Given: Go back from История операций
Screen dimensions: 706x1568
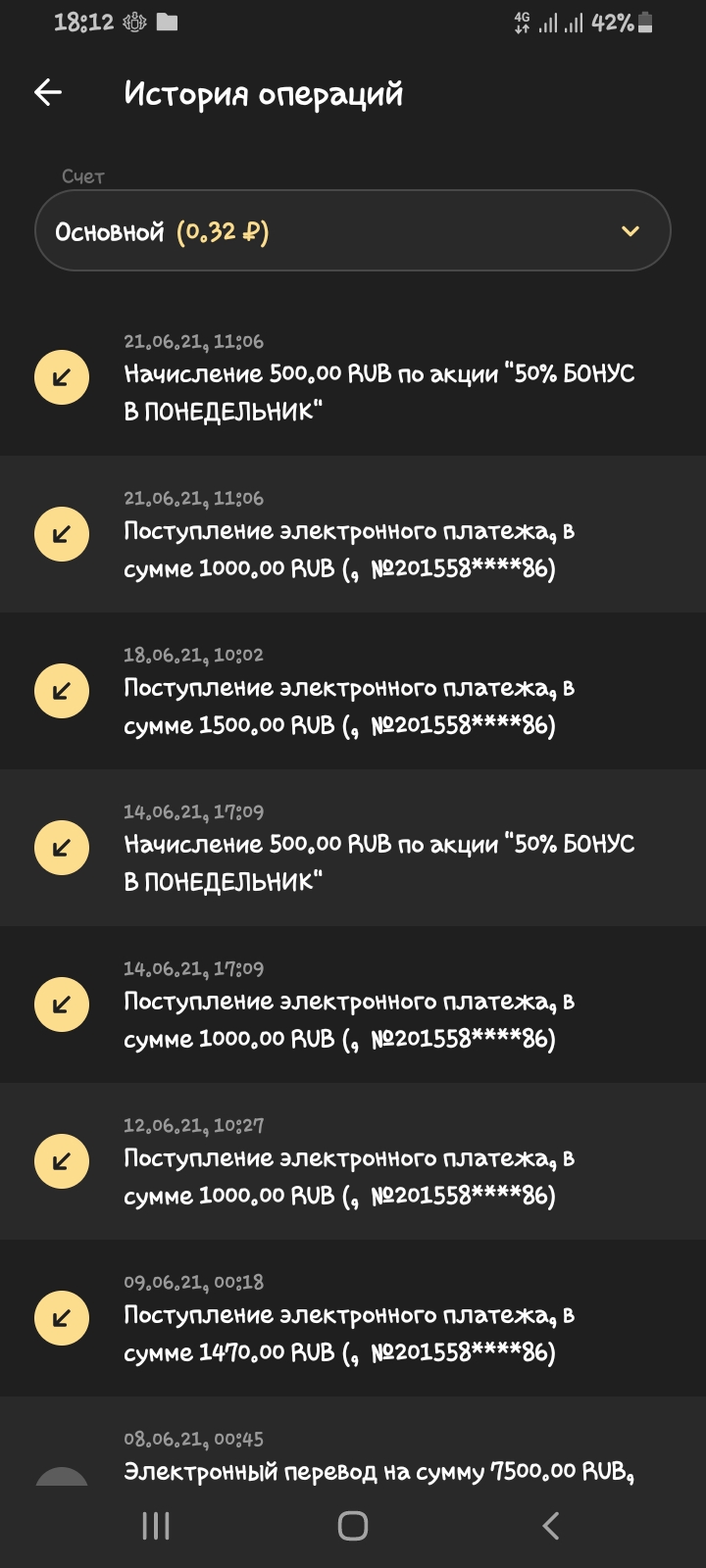Looking at the screenshot, I should click(48, 93).
